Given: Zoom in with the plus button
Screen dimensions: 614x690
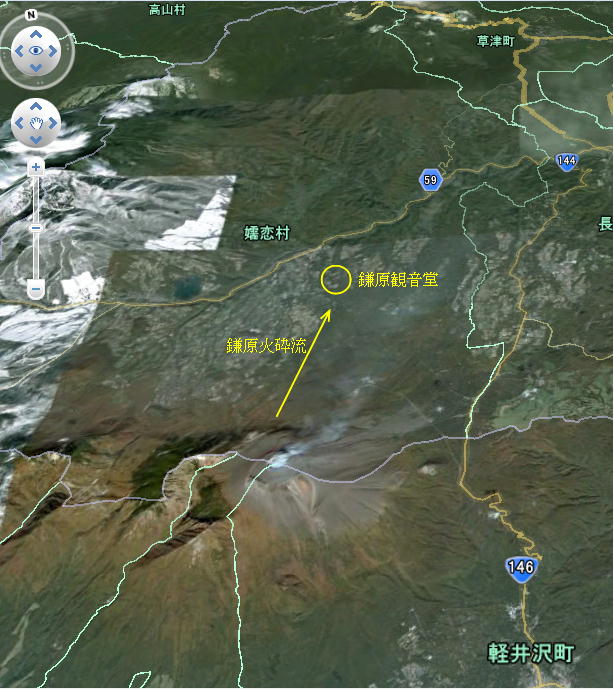Looking at the screenshot, I should click(36, 167).
